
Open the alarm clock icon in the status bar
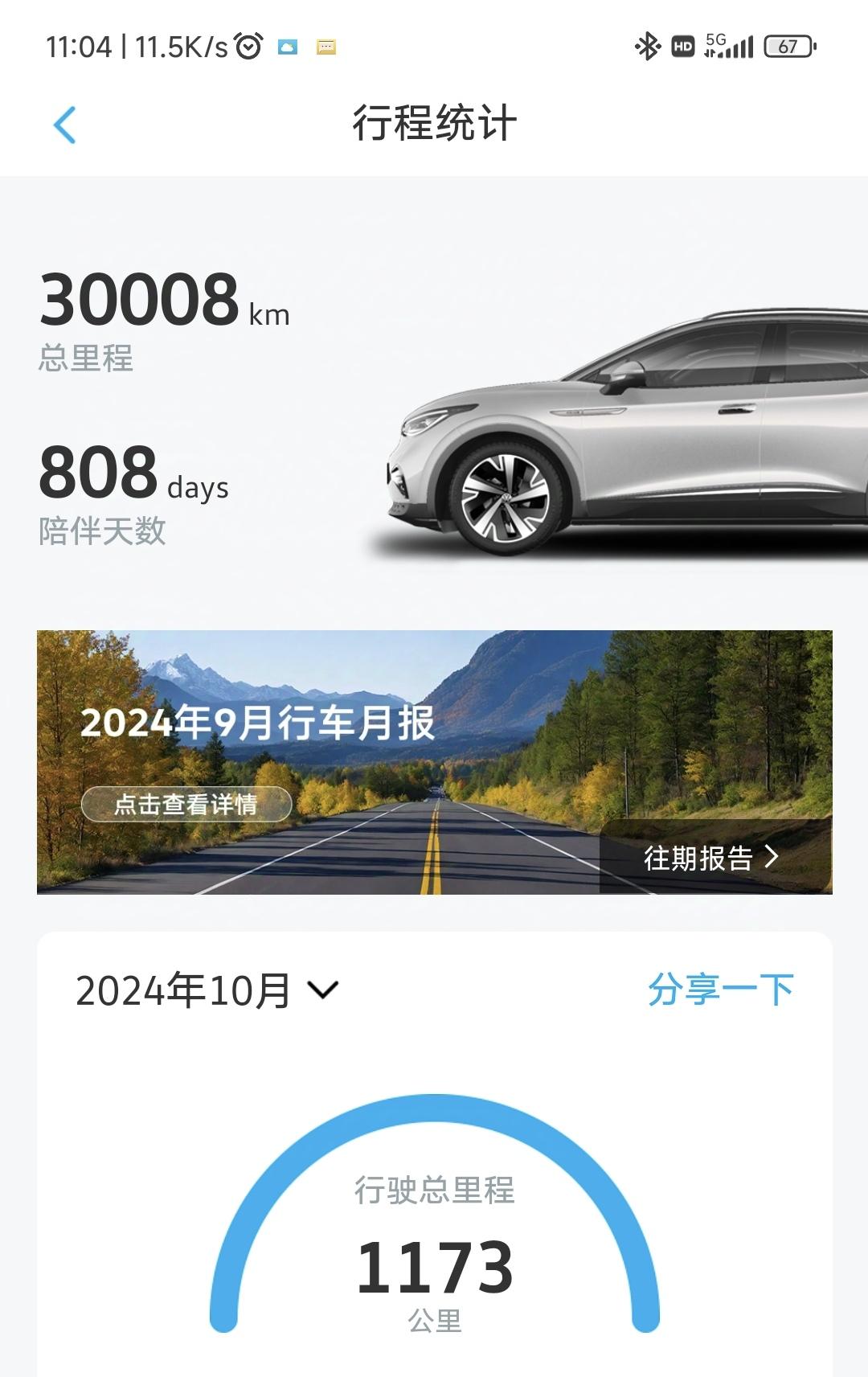click(248, 47)
